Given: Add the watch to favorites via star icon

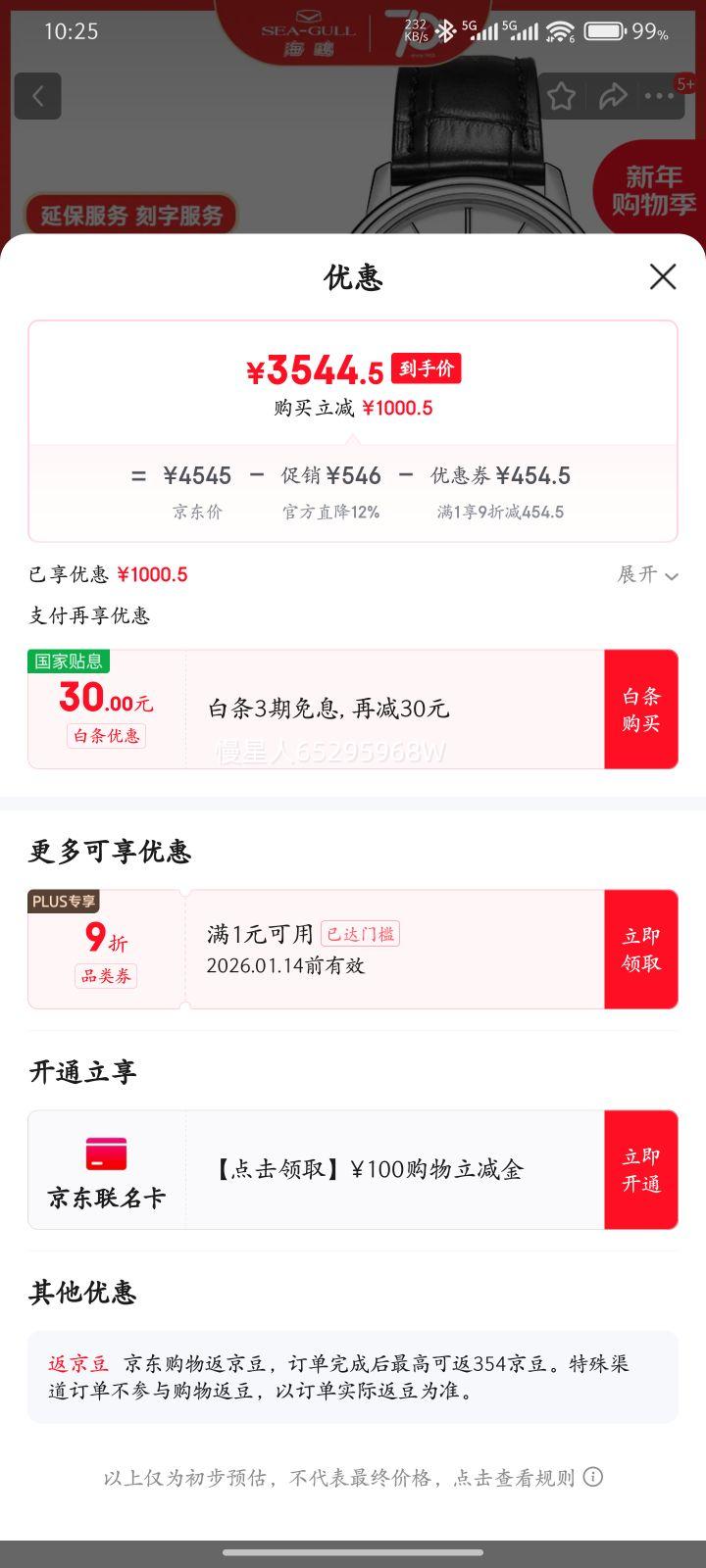Looking at the screenshot, I should click(x=561, y=95).
